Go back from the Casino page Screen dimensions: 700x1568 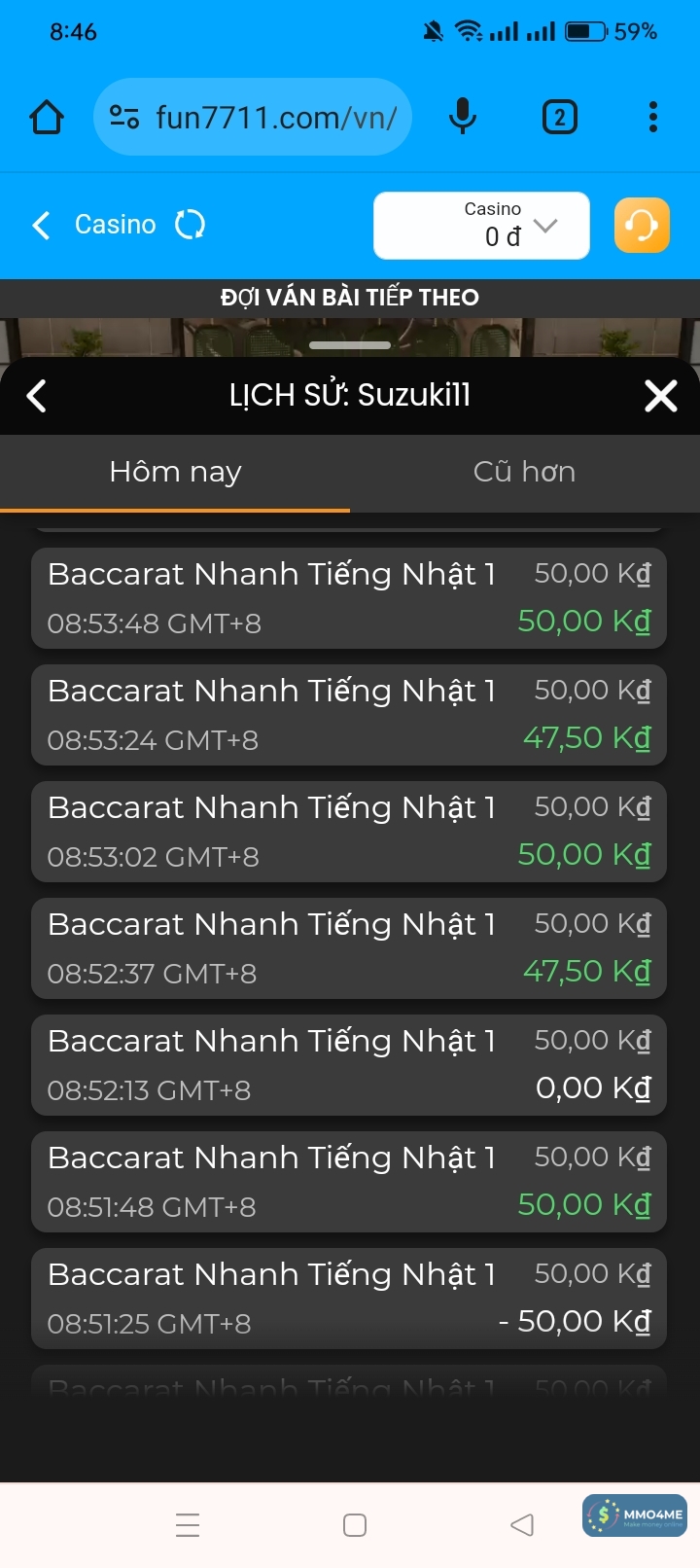click(x=41, y=226)
